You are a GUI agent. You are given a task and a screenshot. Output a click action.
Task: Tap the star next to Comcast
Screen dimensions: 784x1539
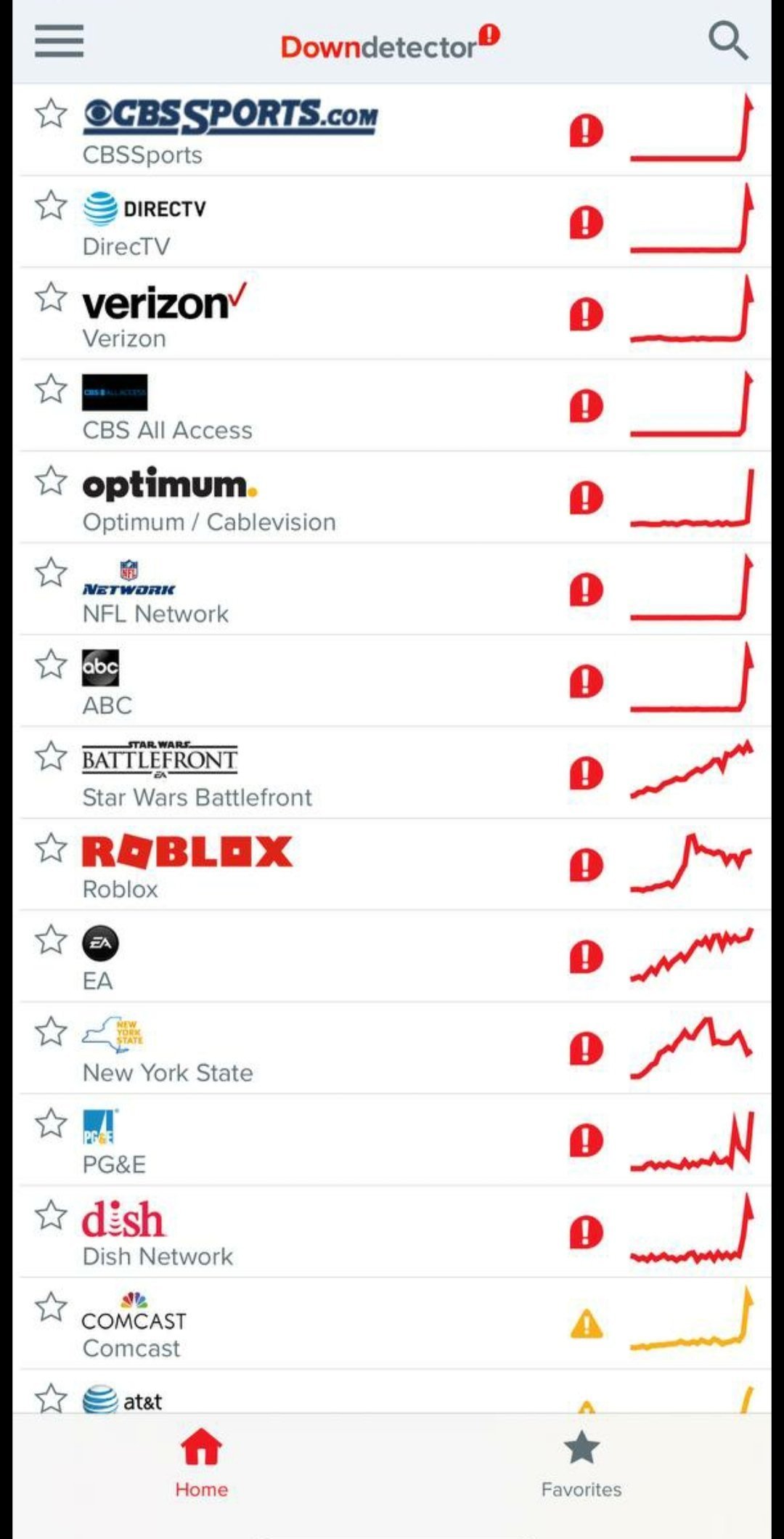pyautogui.click(x=51, y=1307)
